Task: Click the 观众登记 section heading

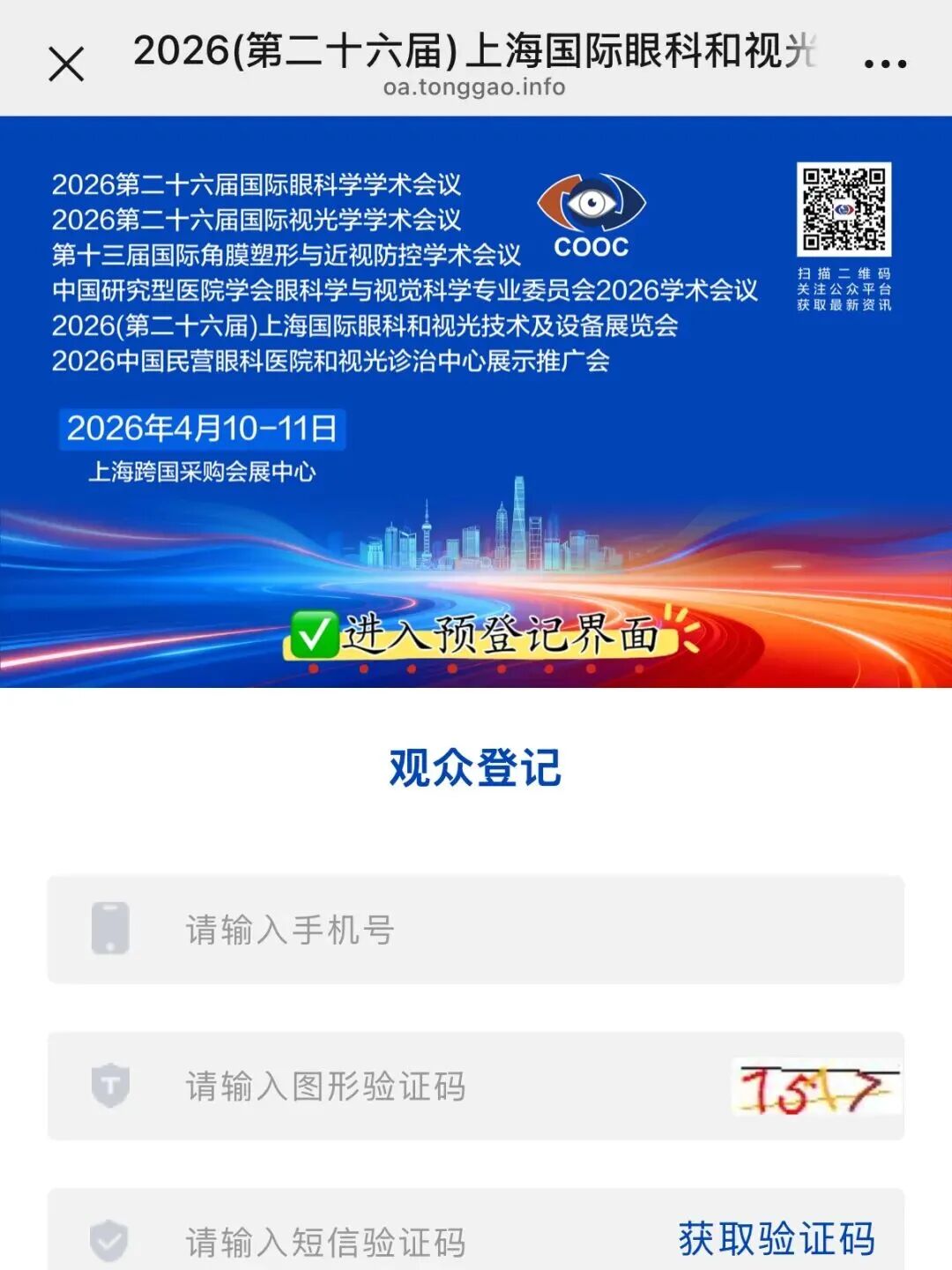Action: point(476,769)
